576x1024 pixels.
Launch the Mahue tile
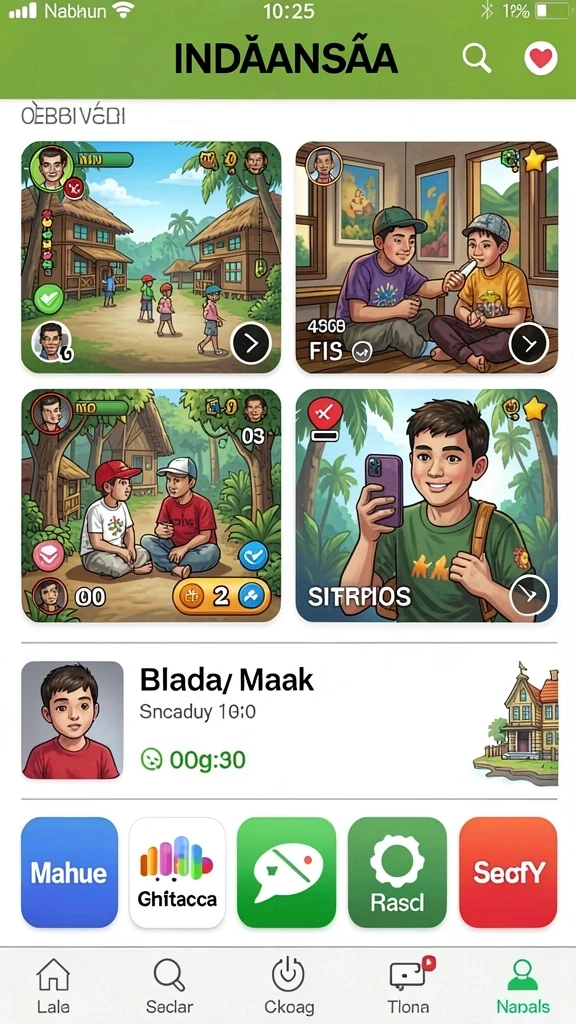pos(69,872)
